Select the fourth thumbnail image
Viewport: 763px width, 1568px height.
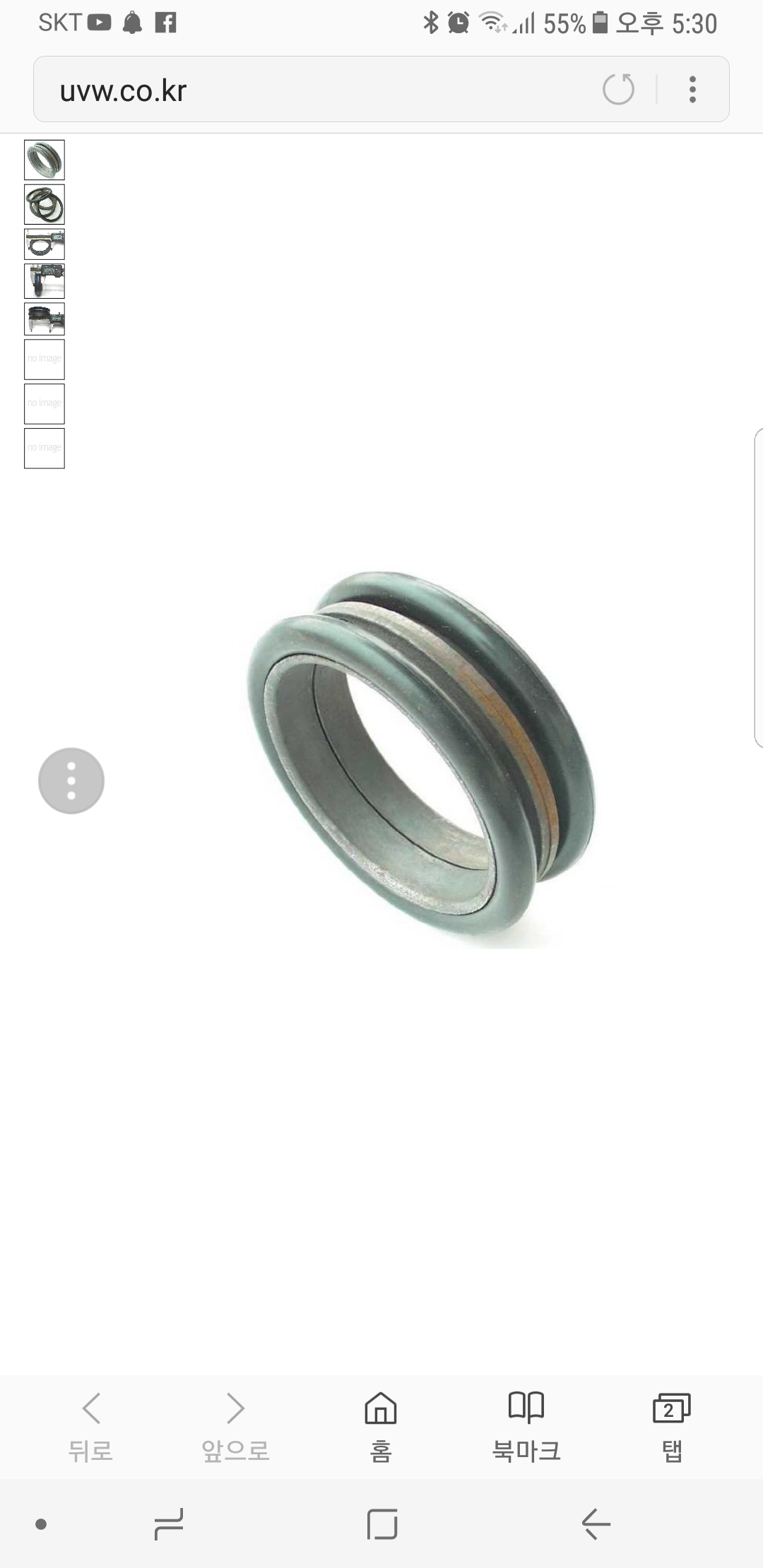(45, 281)
